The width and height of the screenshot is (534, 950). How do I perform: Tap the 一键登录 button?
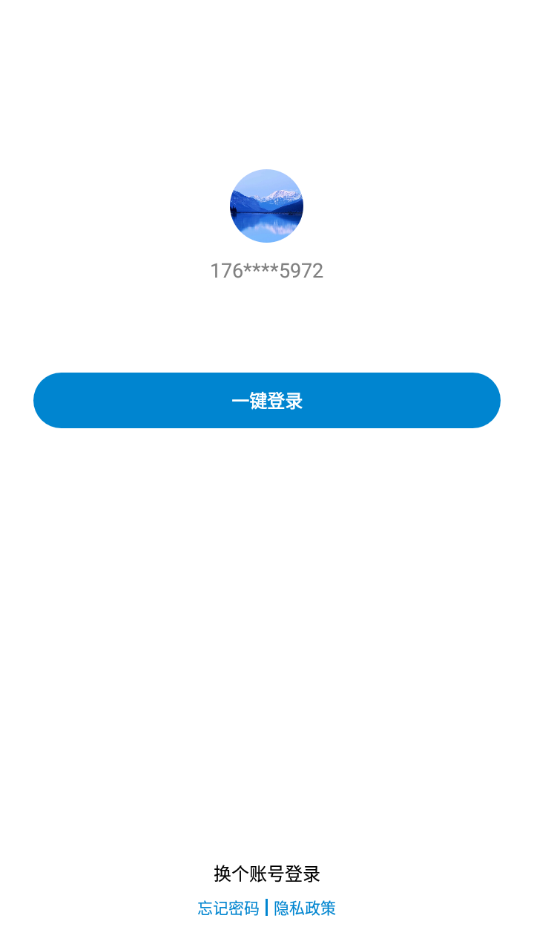click(x=267, y=400)
